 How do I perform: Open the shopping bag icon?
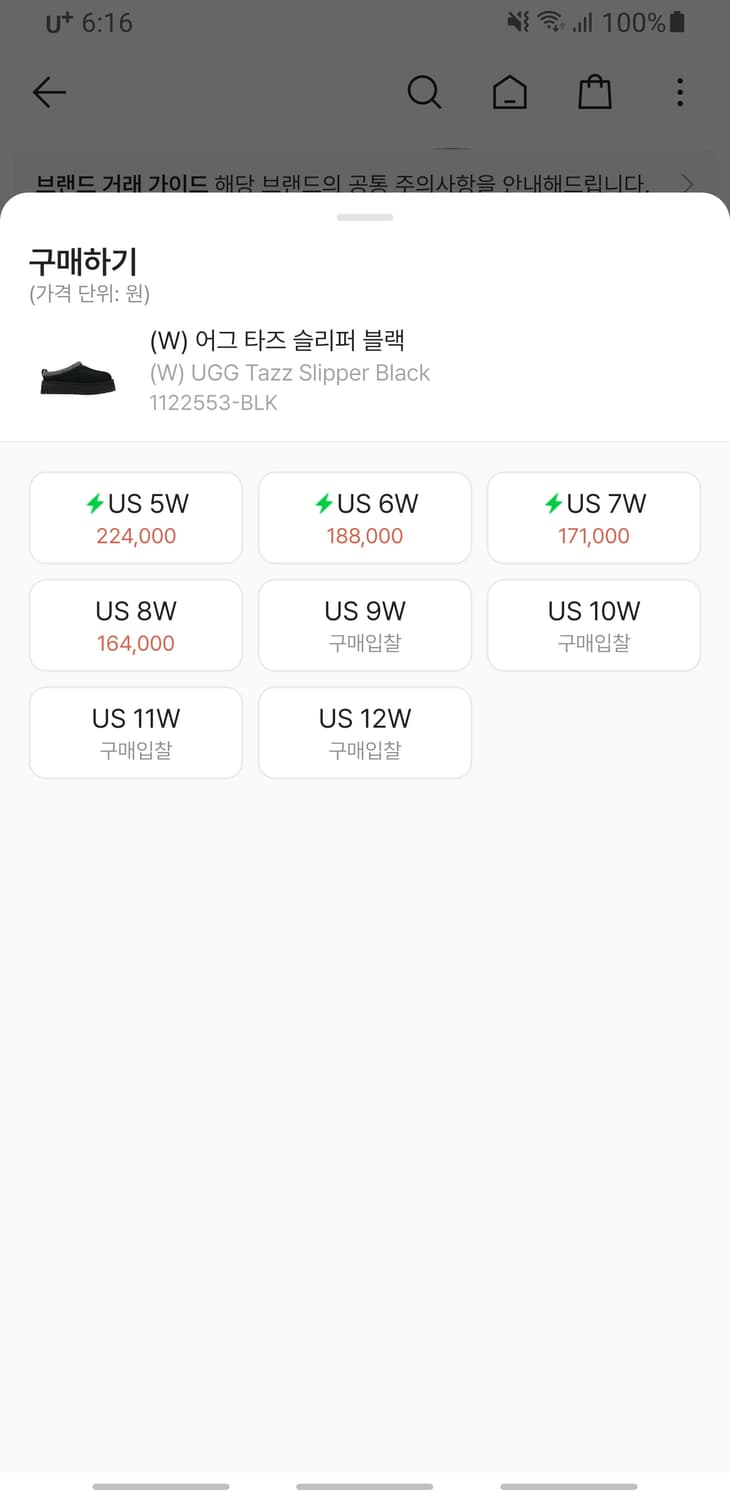click(x=595, y=91)
